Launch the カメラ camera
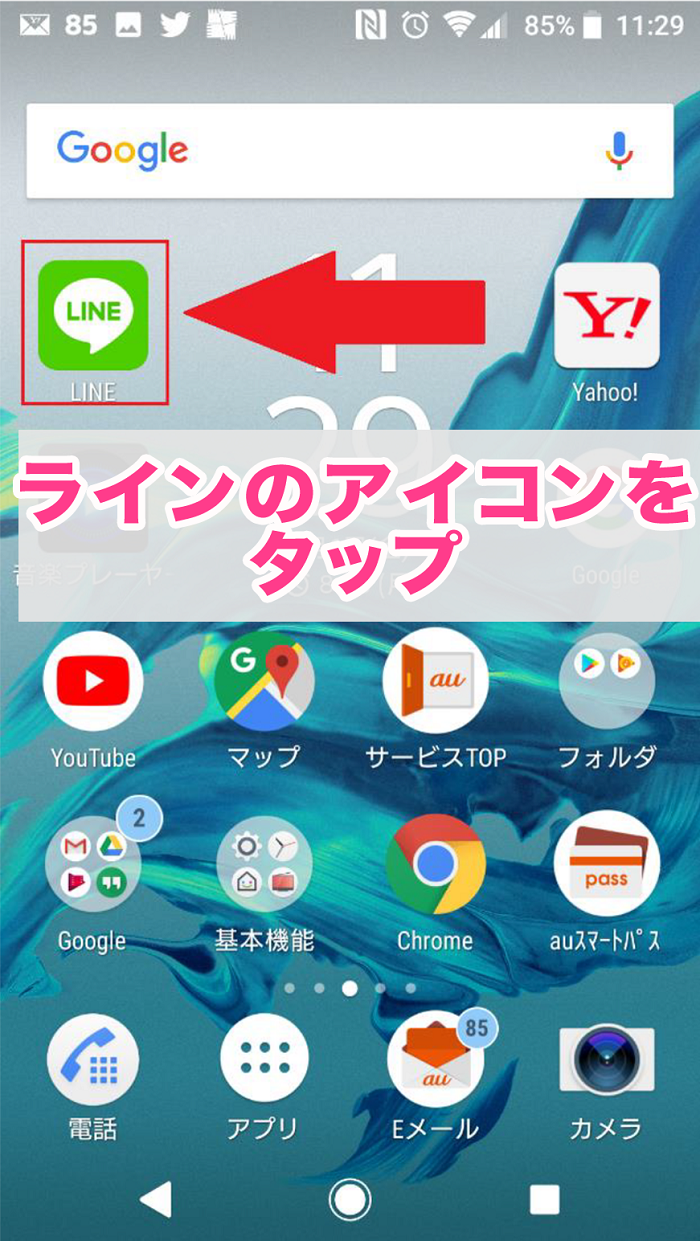 pyautogui.click(x=606, y=1060)
